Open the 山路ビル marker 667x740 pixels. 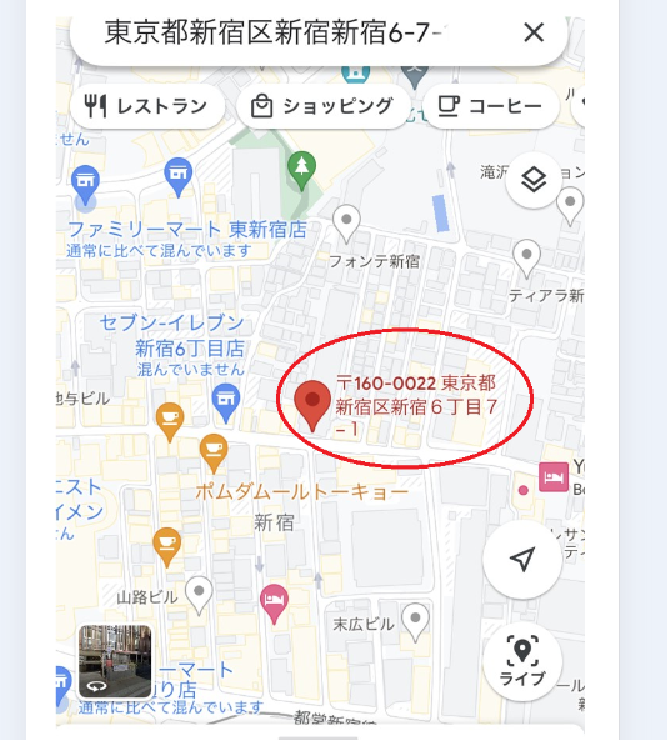point(200,594)
